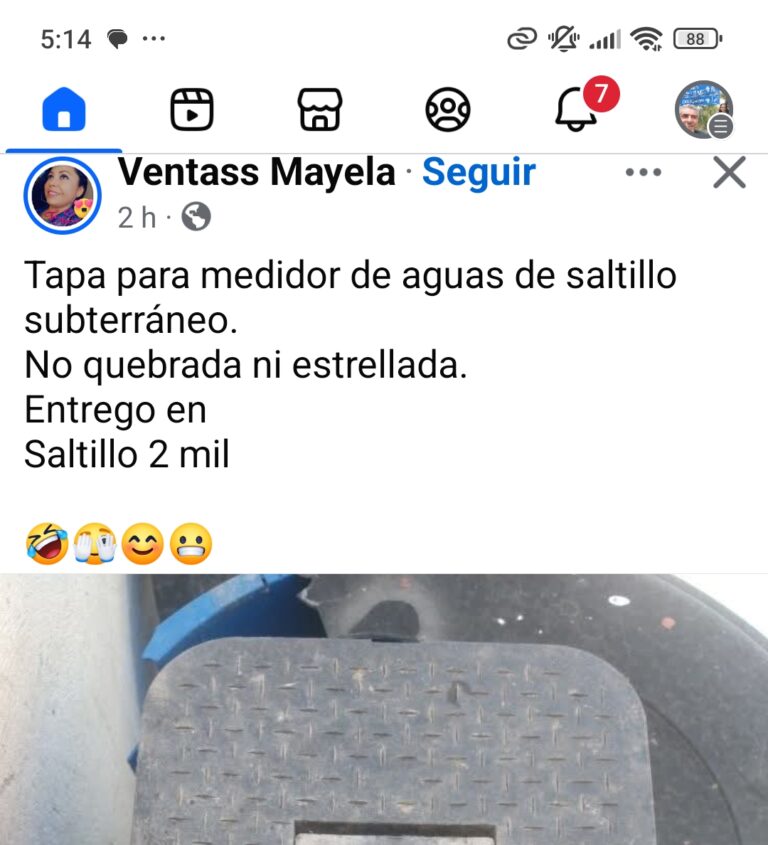Open Ventass Mayela's profile picture thumbnail
The width and height of the screenshot is (768, 845).
coord(62,195)
